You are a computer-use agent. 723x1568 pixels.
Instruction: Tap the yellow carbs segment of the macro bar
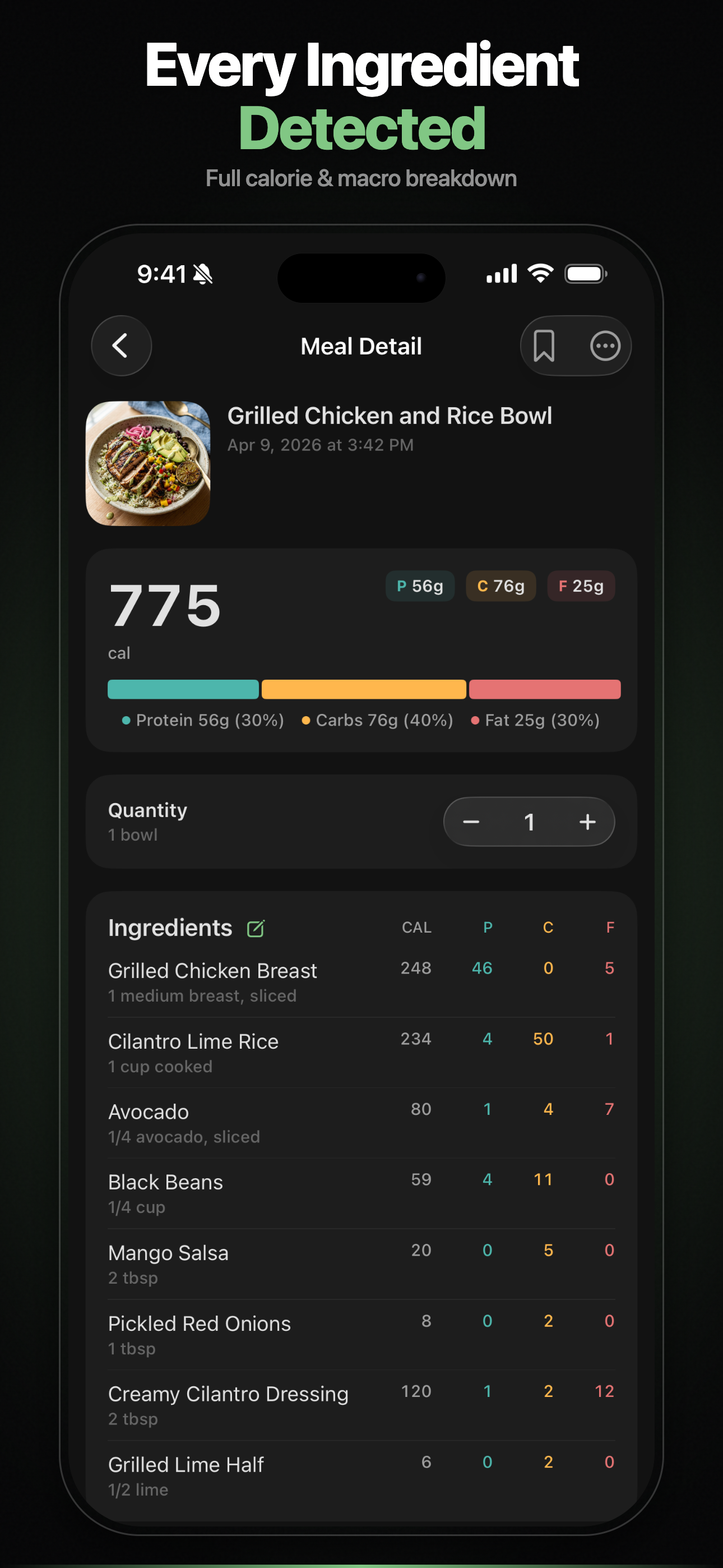(363, 689)
